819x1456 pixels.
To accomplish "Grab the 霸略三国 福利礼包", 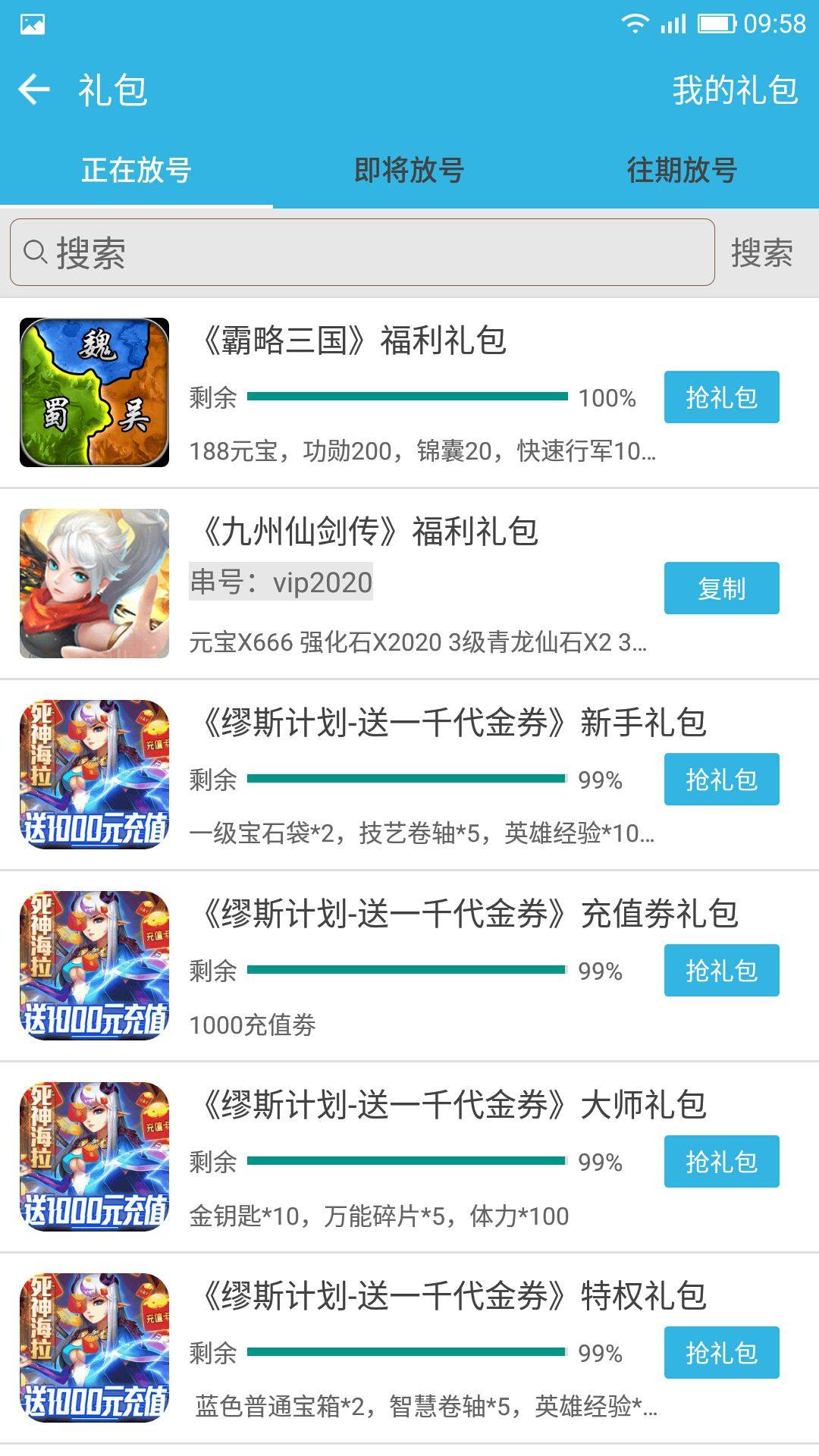I will 721,397.
